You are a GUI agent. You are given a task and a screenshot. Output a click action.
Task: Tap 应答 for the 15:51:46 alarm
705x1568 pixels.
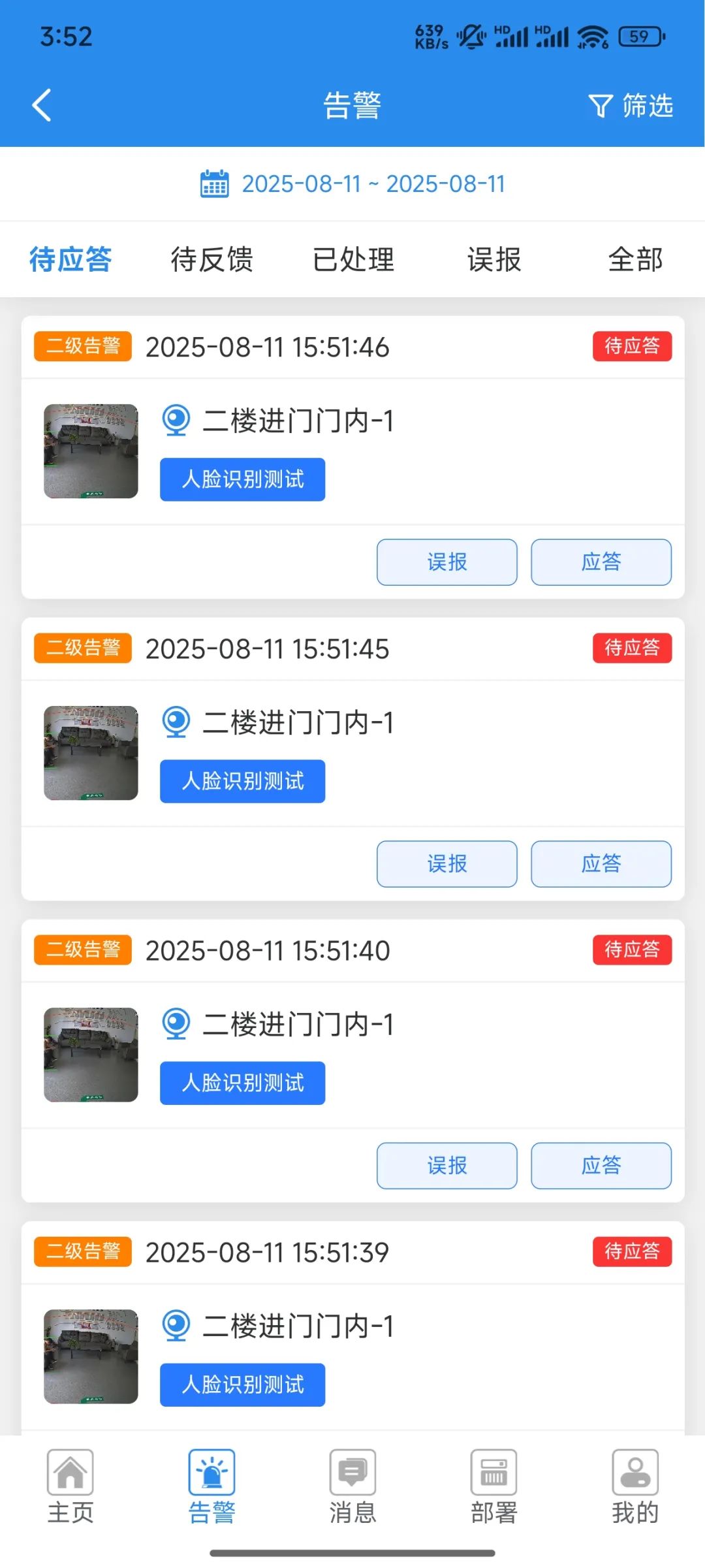601,562
